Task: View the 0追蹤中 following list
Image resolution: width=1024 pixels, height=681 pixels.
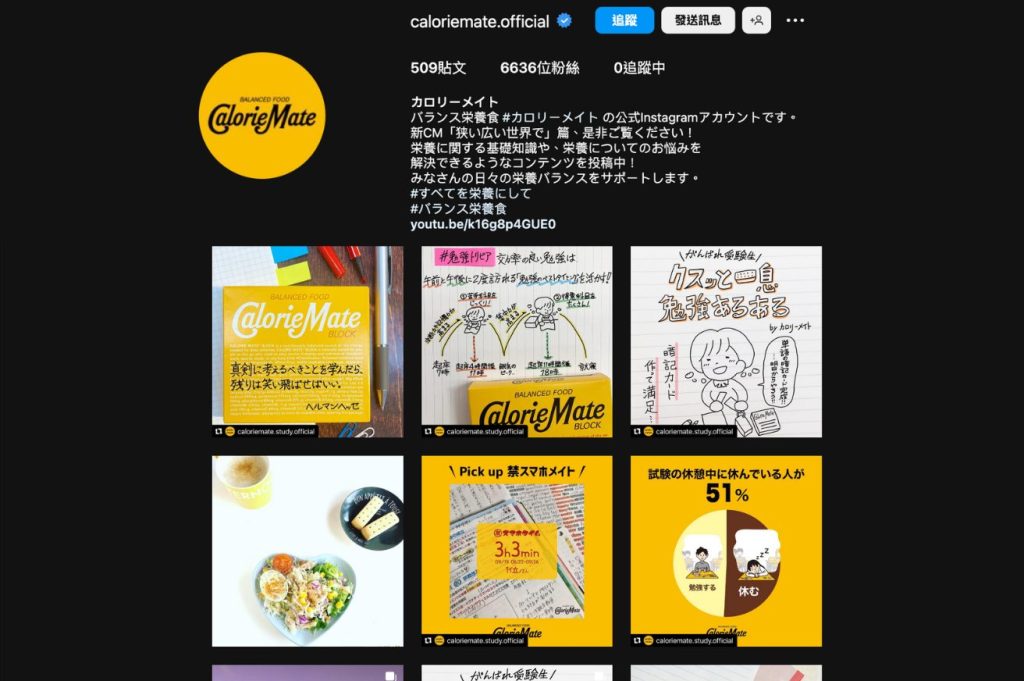Action: point(639,68)
